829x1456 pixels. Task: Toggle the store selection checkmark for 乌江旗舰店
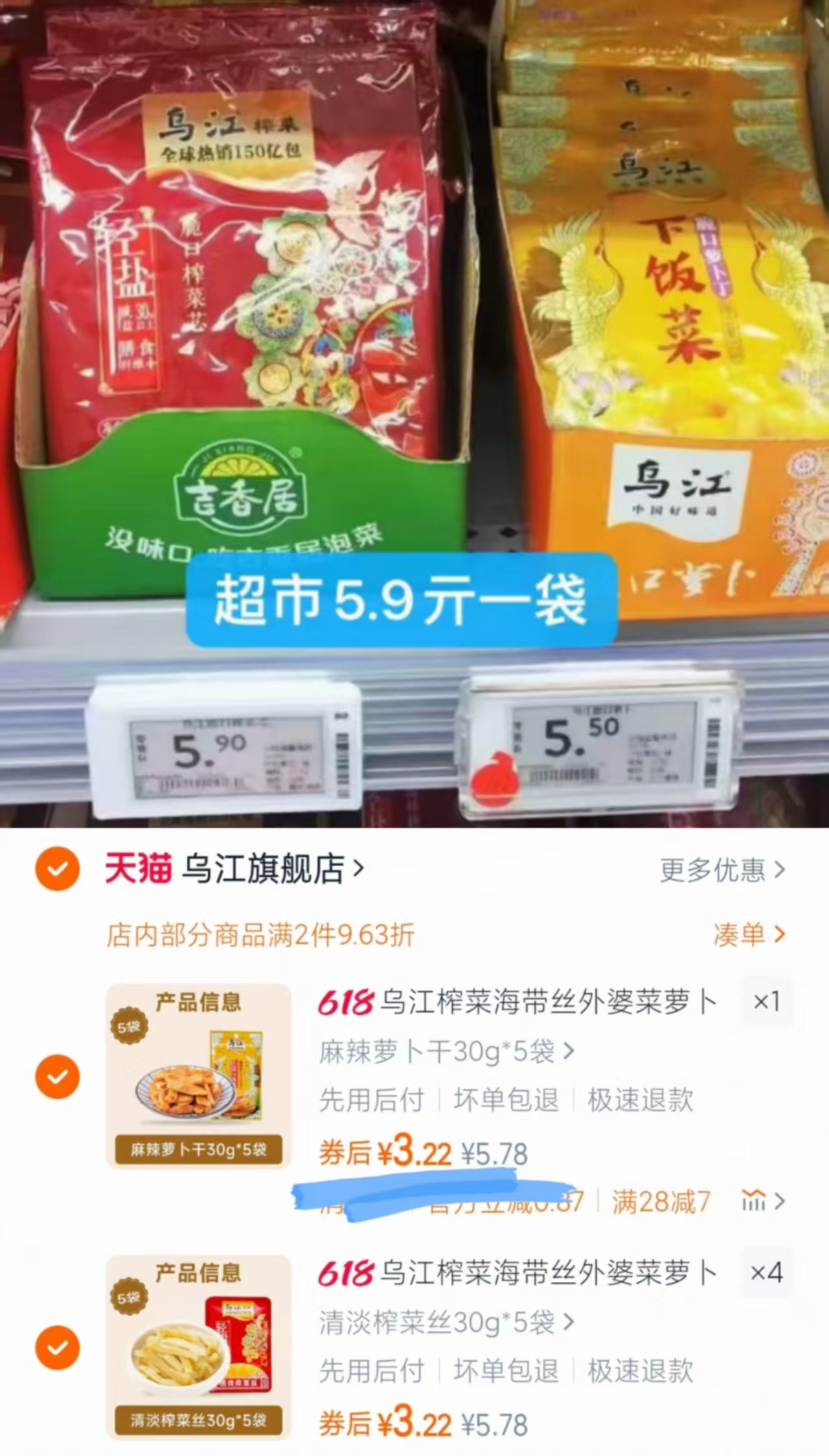tap(58, 869)
